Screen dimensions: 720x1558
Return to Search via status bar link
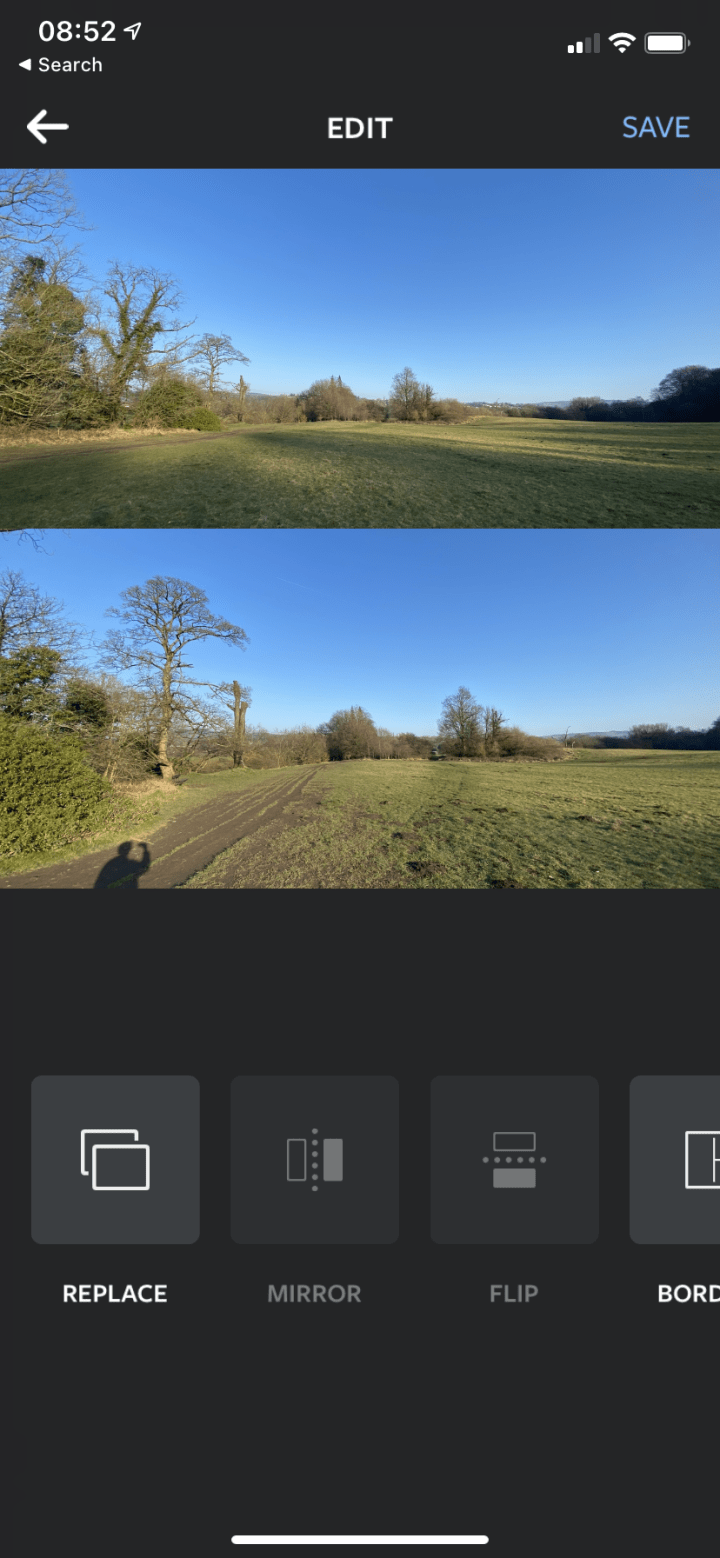pos(60,65)
